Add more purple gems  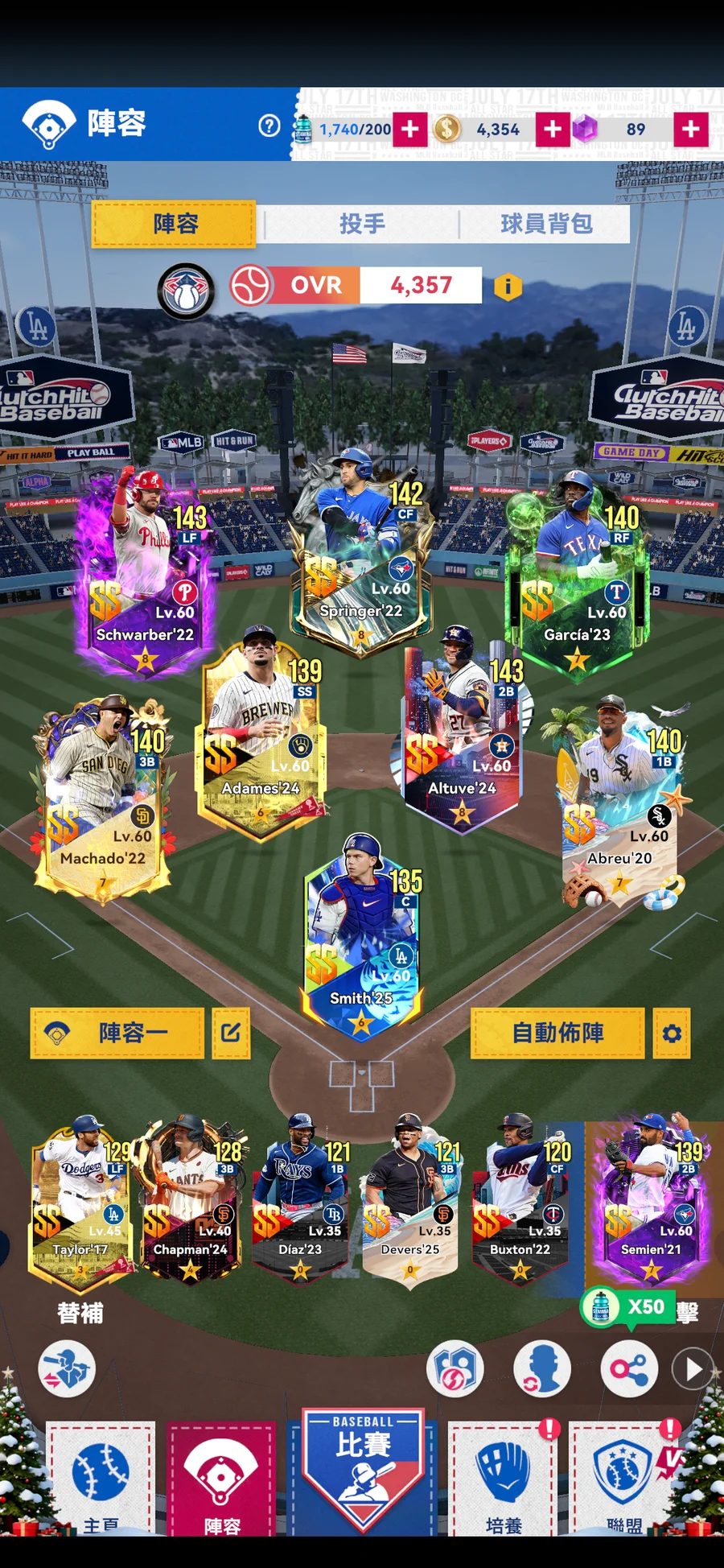690,129
